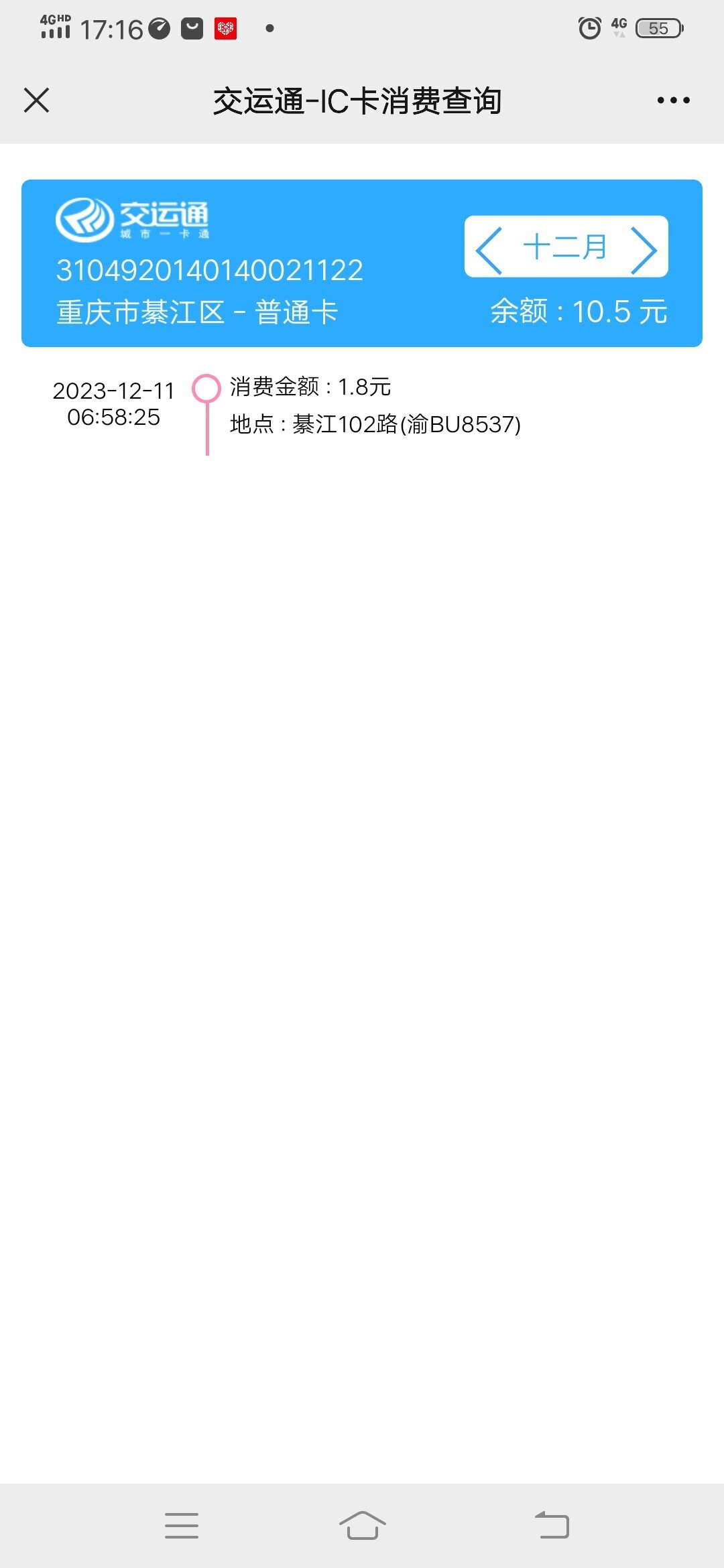The image size is (724, 1568).
Task: Tap the system back button
Action: (552, 1525)
